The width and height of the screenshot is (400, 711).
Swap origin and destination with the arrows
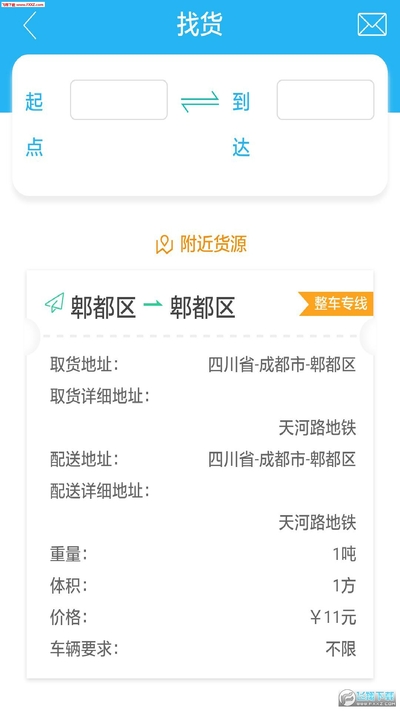click(x=200, y=102)
